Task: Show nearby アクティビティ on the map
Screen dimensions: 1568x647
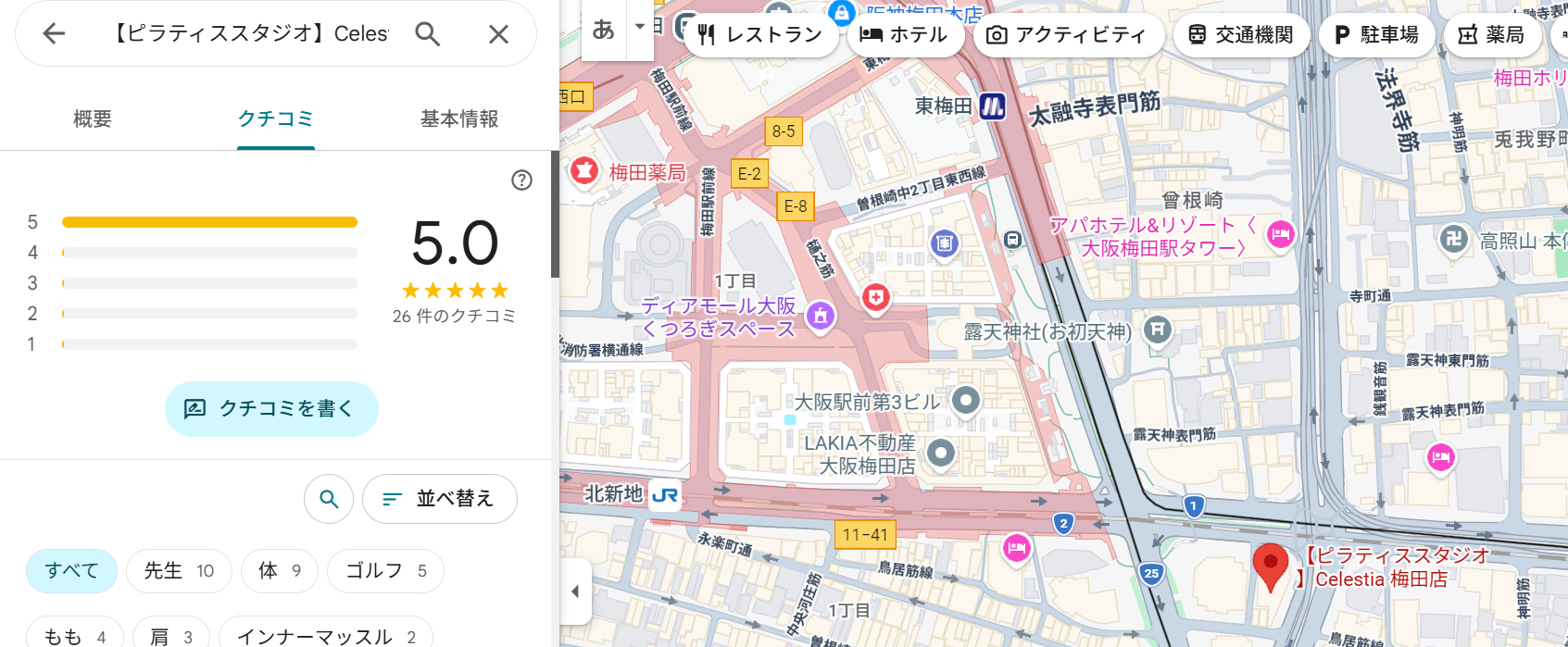Action: point(1067,35)
